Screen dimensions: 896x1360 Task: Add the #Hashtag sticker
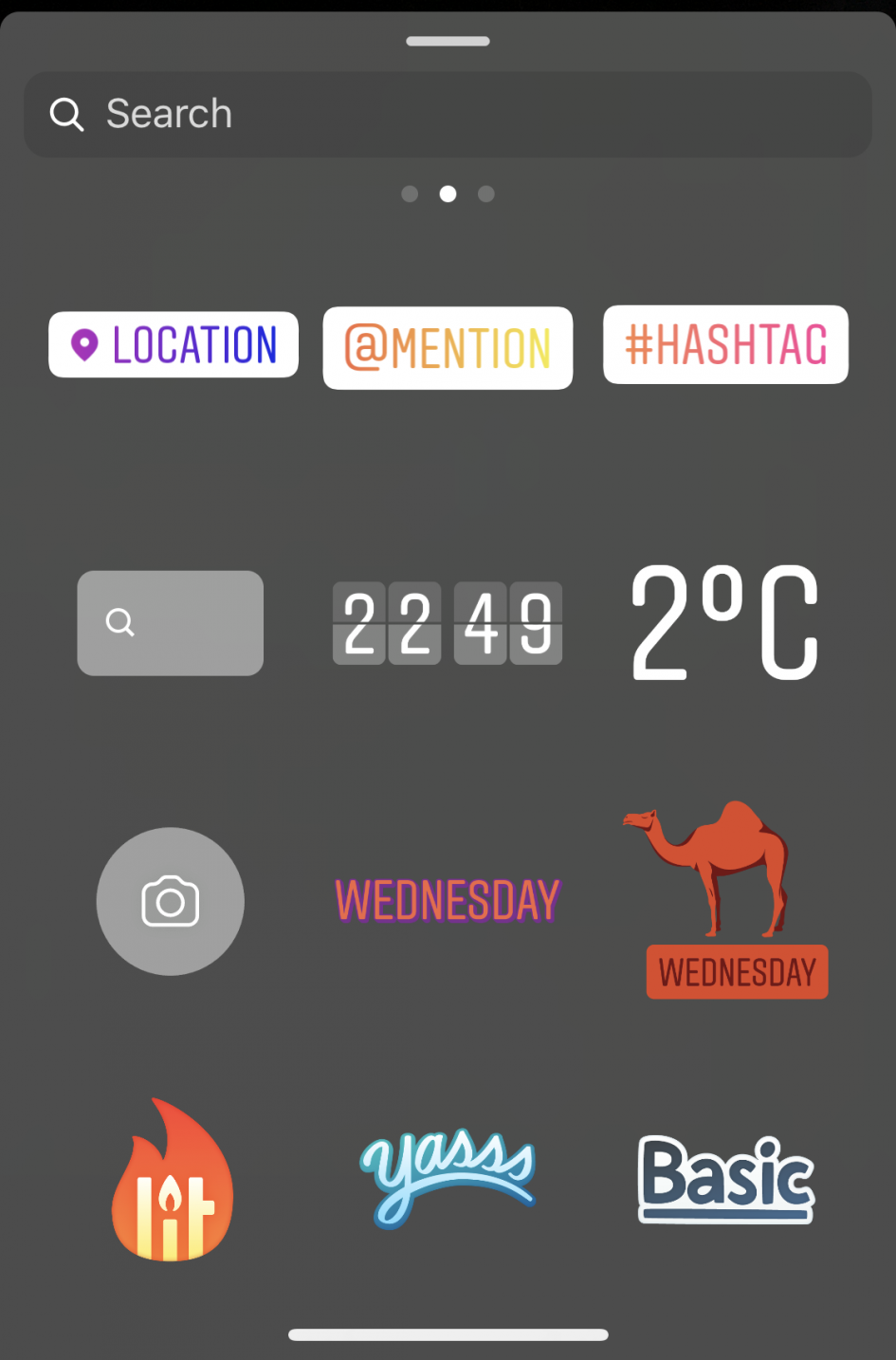[725, 344]
